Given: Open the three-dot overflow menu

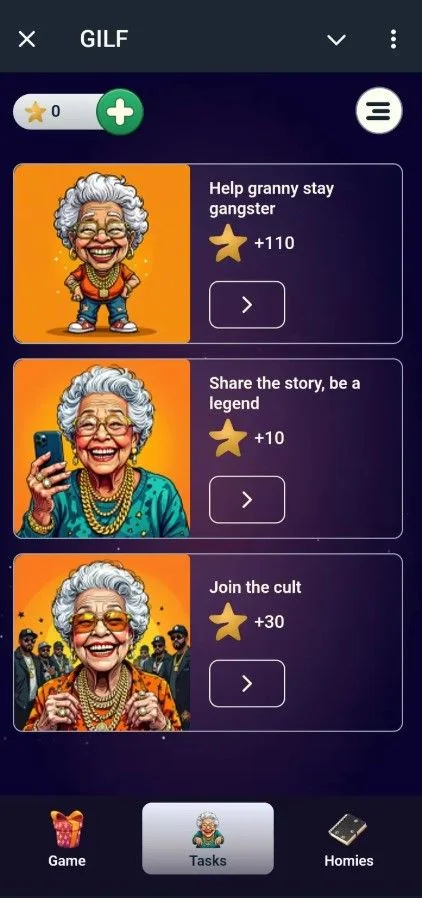Looking at the screenshot, I should 393,40.
